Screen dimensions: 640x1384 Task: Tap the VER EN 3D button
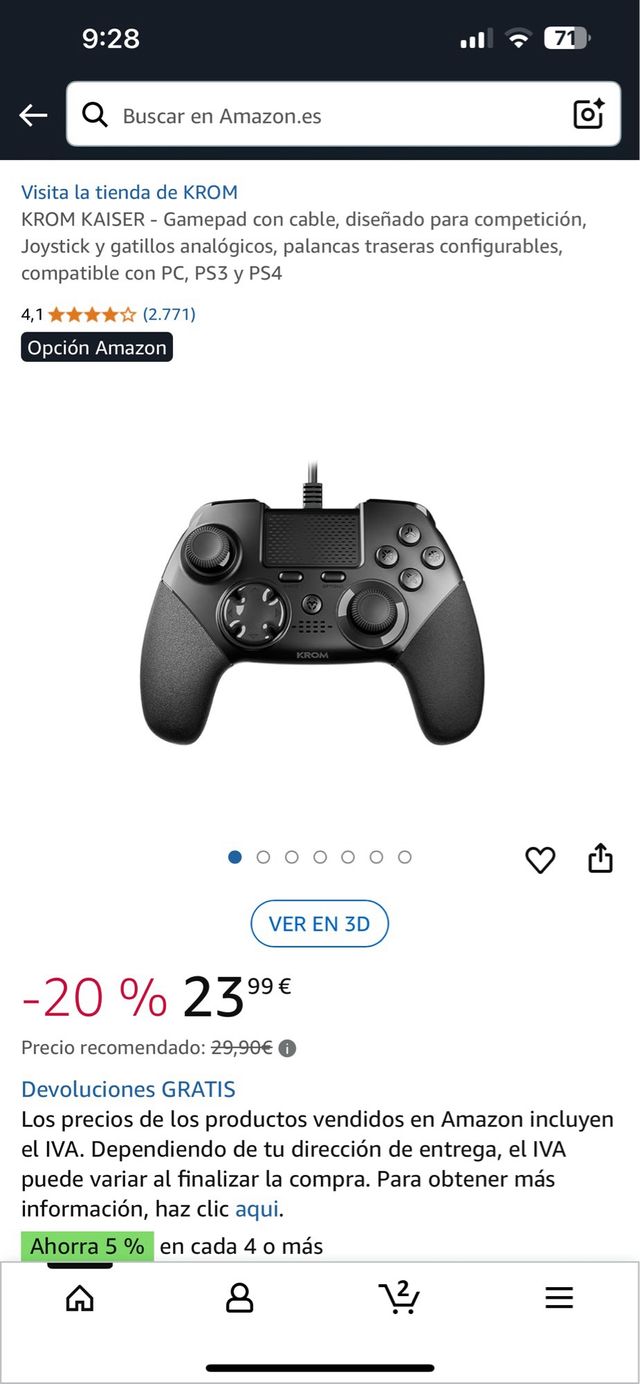tap(319, 924)
